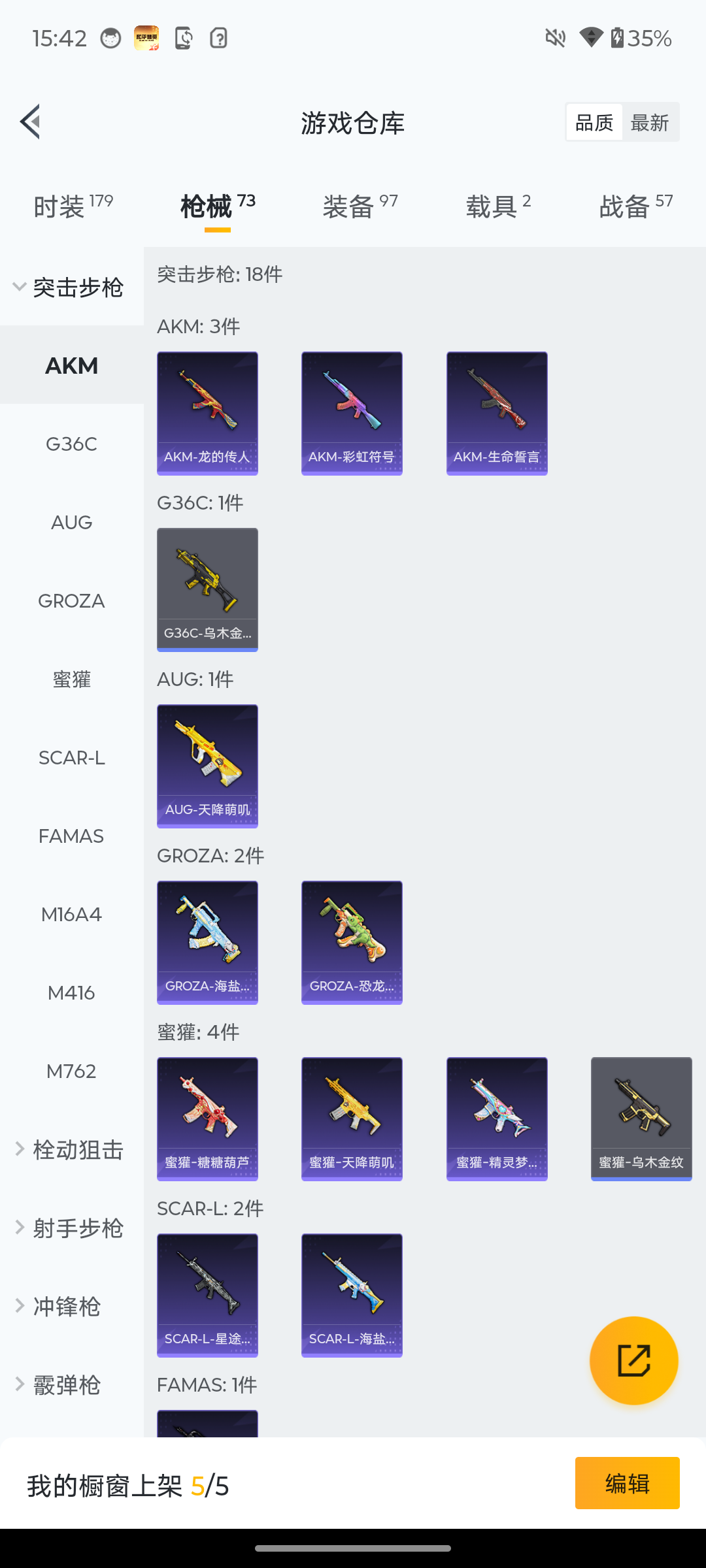Switch to the 载具 tab
This screenshot has height=1568, width=706.
point(497,207)
